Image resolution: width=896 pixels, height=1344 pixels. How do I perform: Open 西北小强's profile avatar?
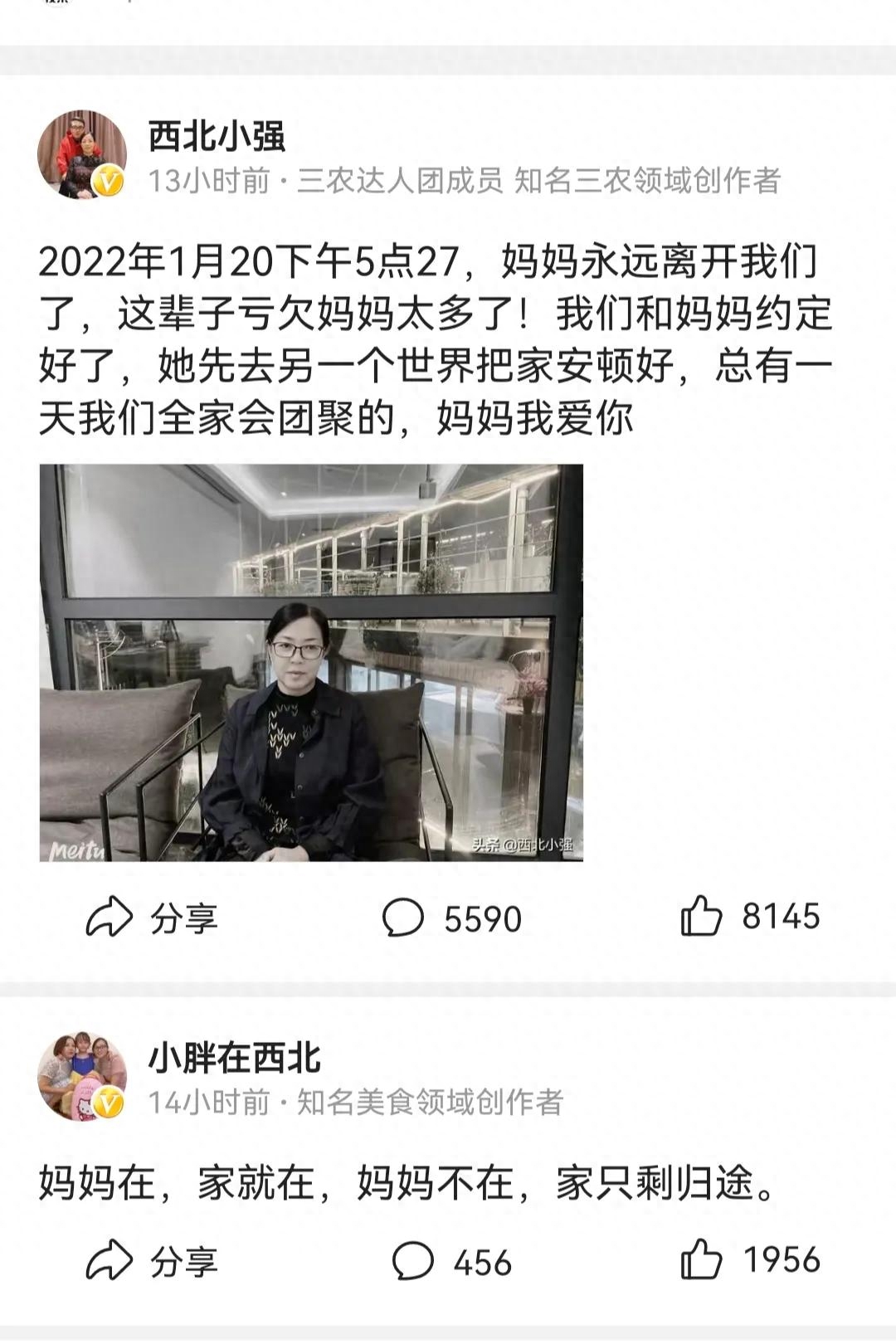[81, 154]
